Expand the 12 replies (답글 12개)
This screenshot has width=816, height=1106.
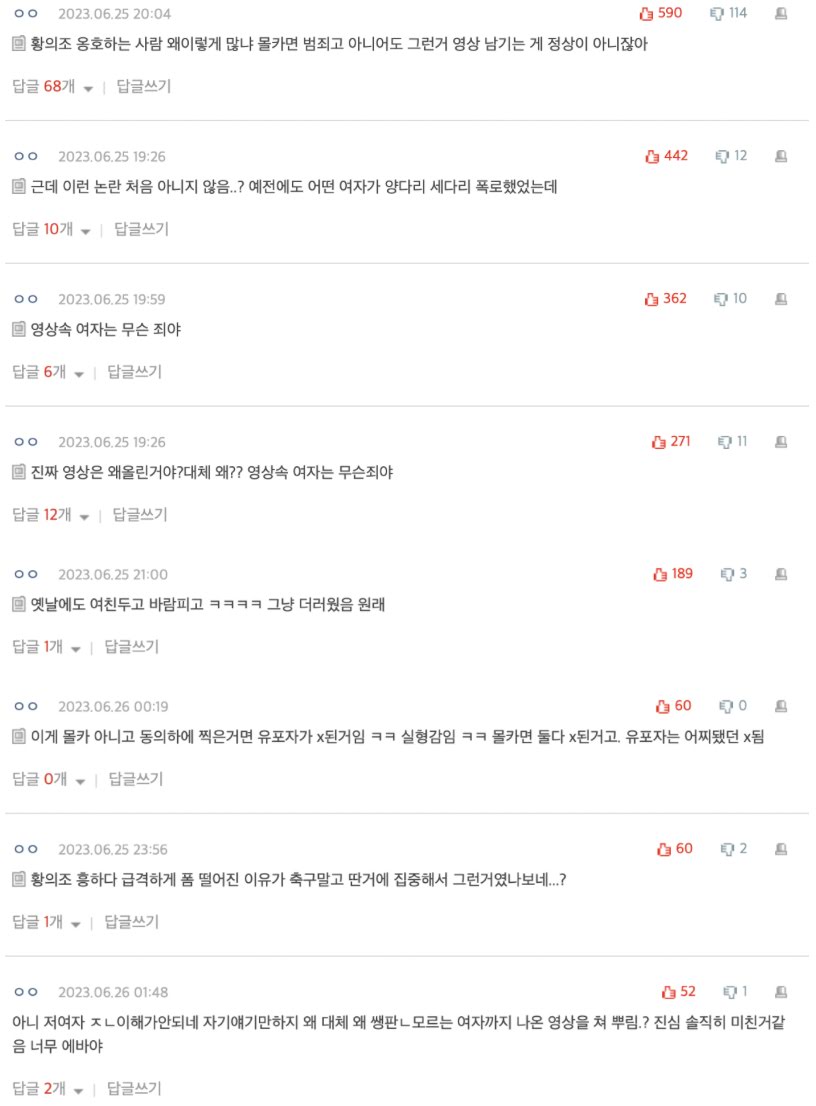[51, 515]
